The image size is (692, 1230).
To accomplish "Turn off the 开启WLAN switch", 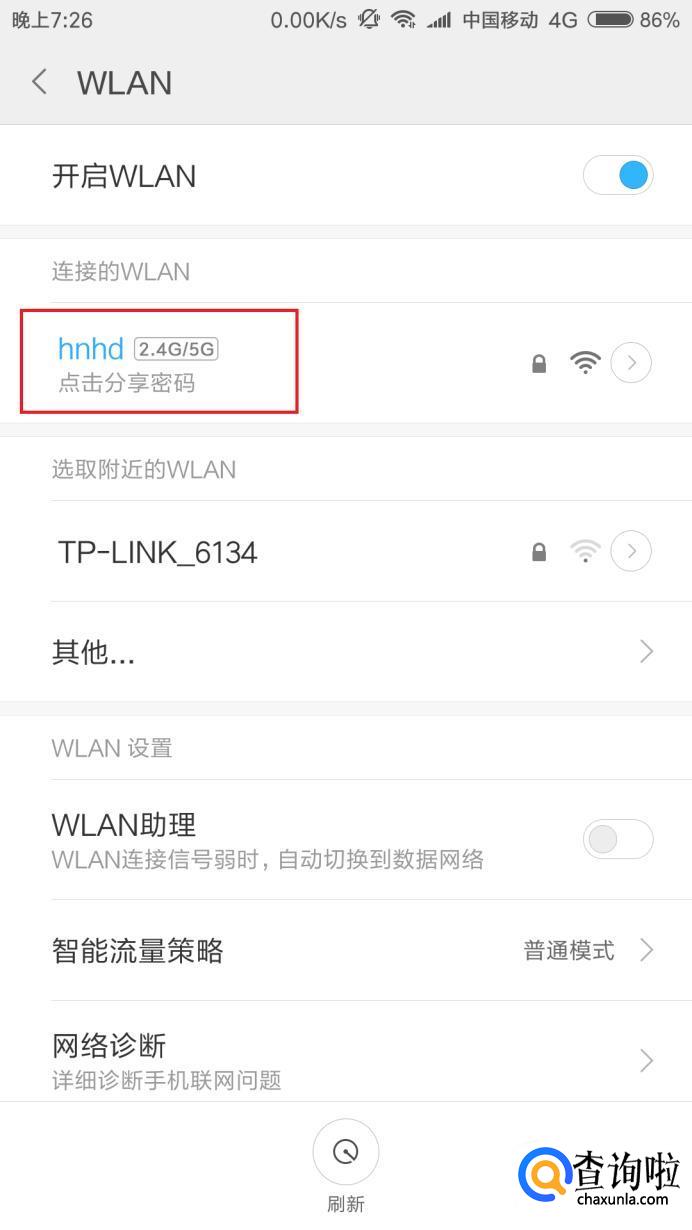I will tap(618, 176).
